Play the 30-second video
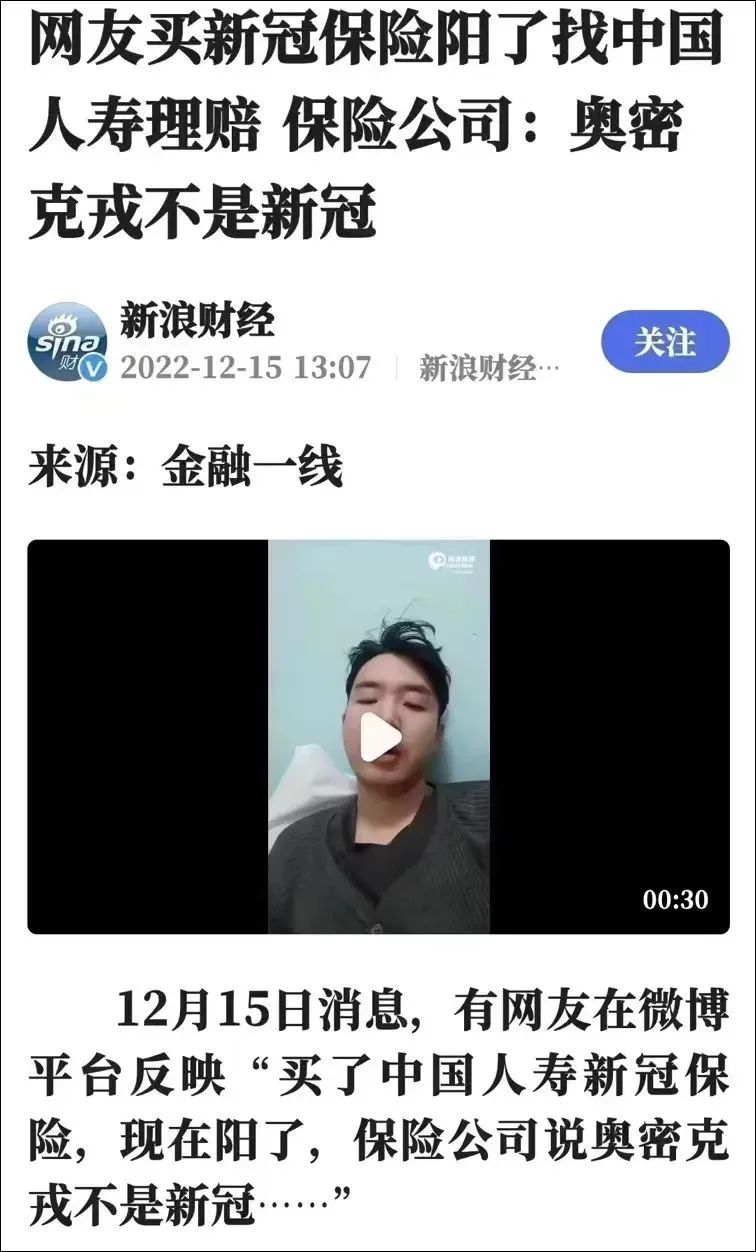 pos(379,737)
